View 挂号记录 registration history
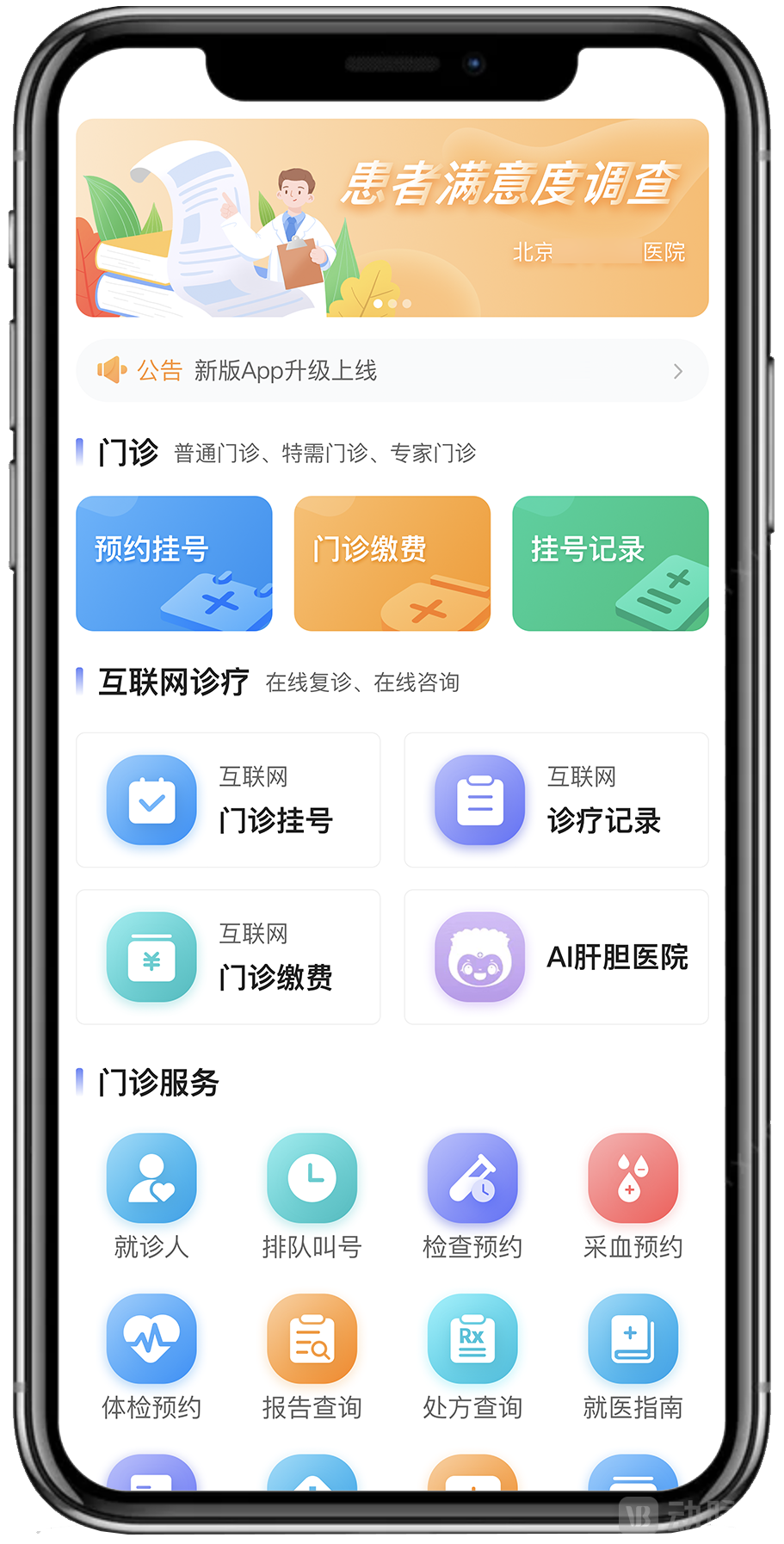Viewport: 784px width, 1544px height. tap(609, 563)
